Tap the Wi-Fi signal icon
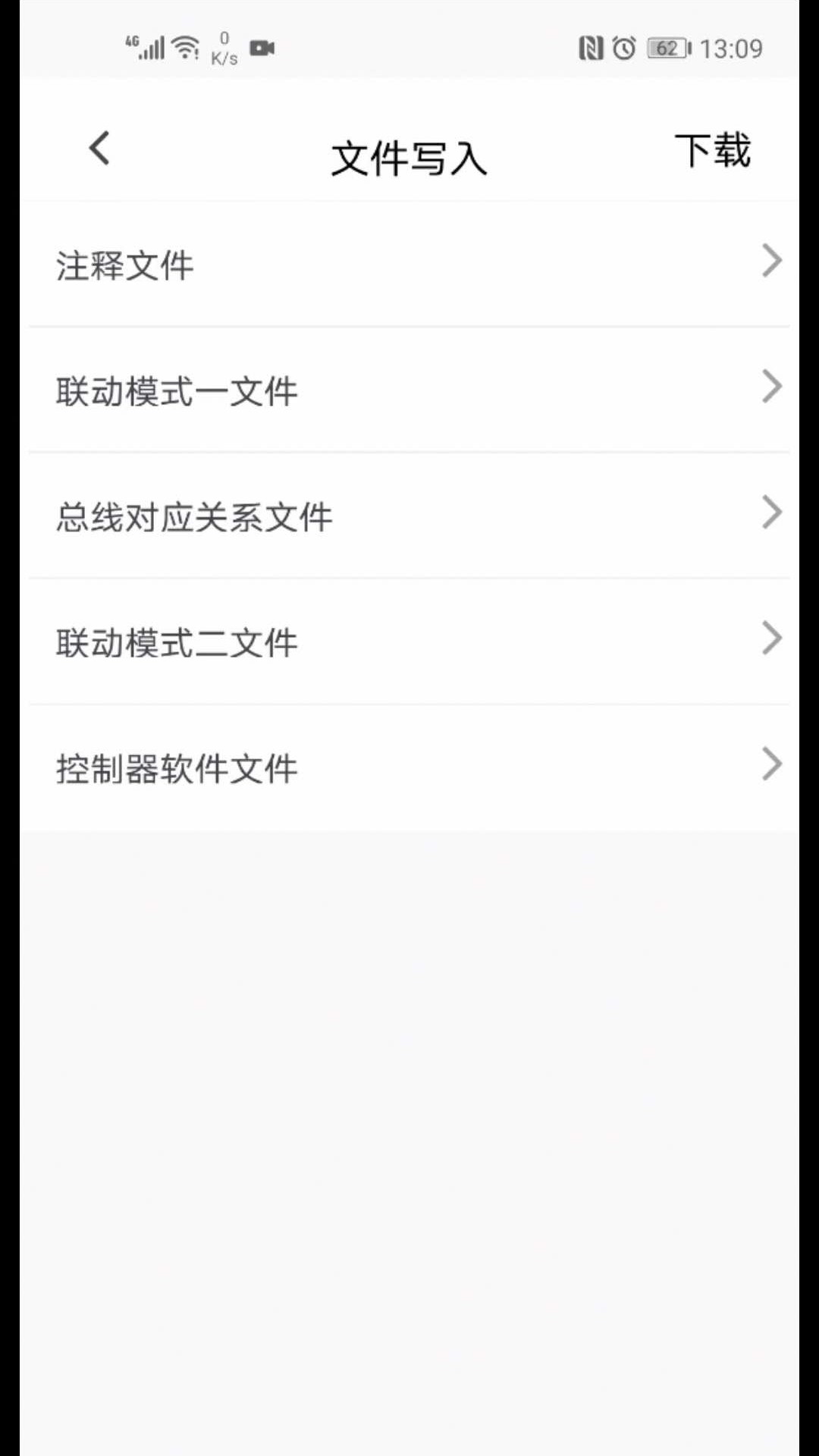The height and width of the screenshot is (1456, 819). tap(185, 45)
